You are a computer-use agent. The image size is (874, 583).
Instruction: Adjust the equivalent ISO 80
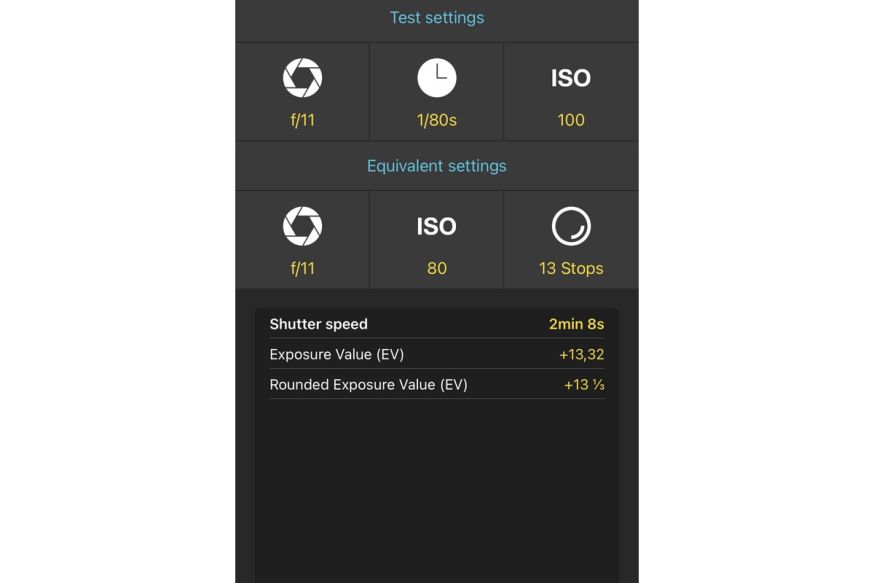[436, 241]
